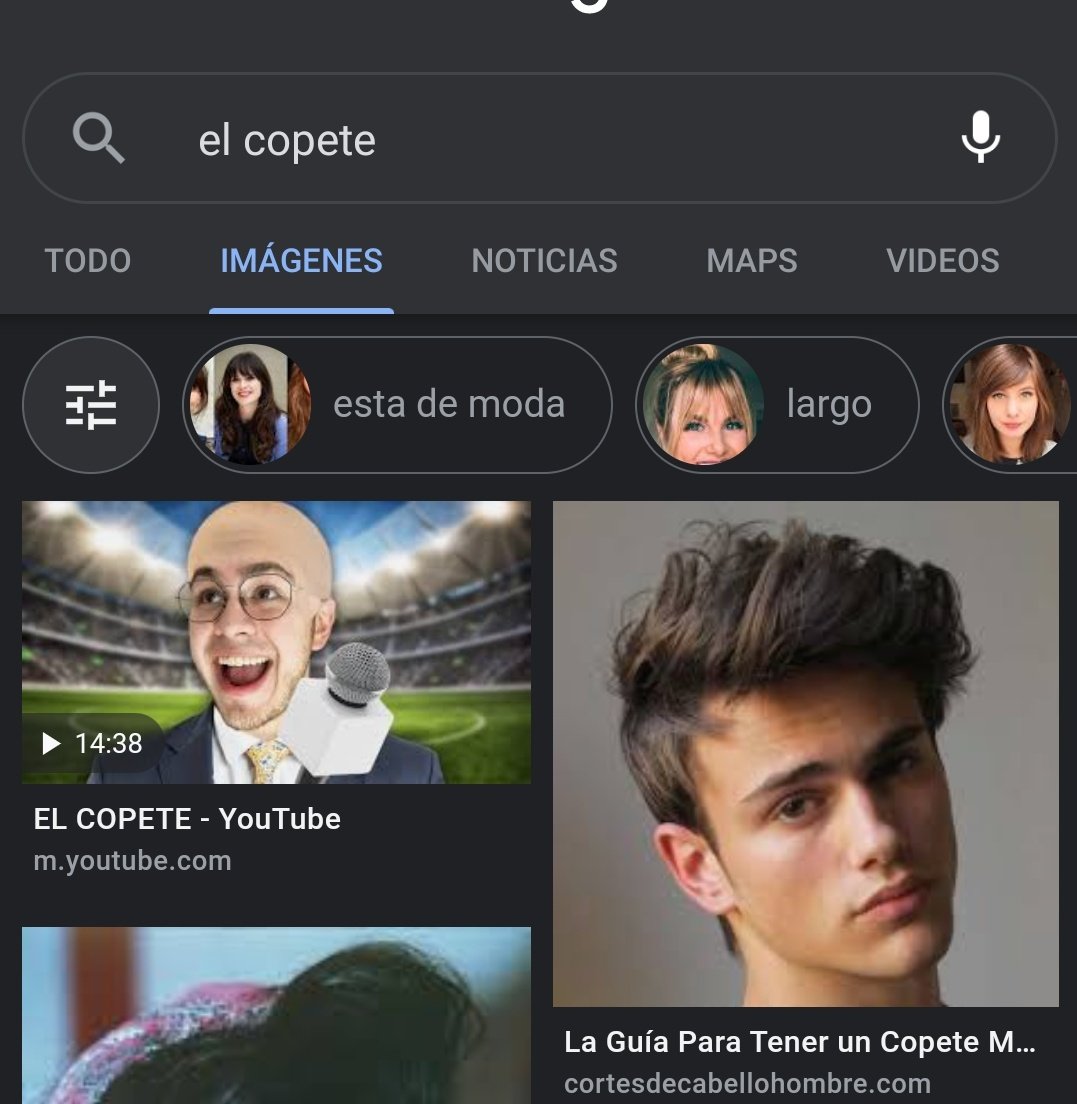Screen dimensions: 1077x1104
Task: Switch to the TODO tab
Action: coord(88,261)
